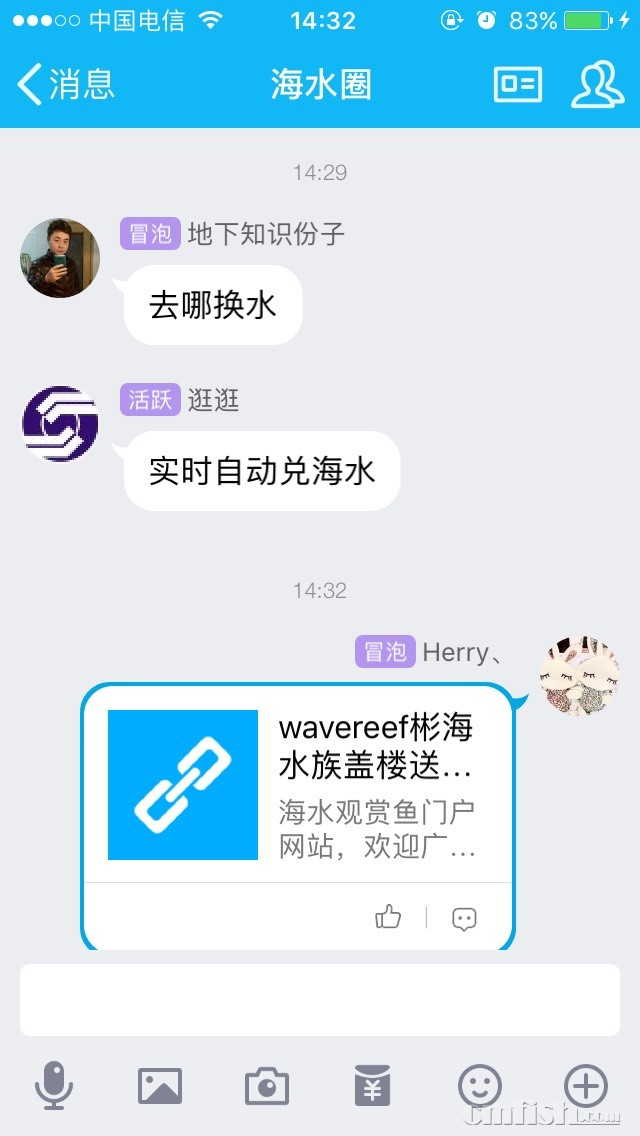Open 地下知识份子's profile avatar

click(x=60, y=258)
